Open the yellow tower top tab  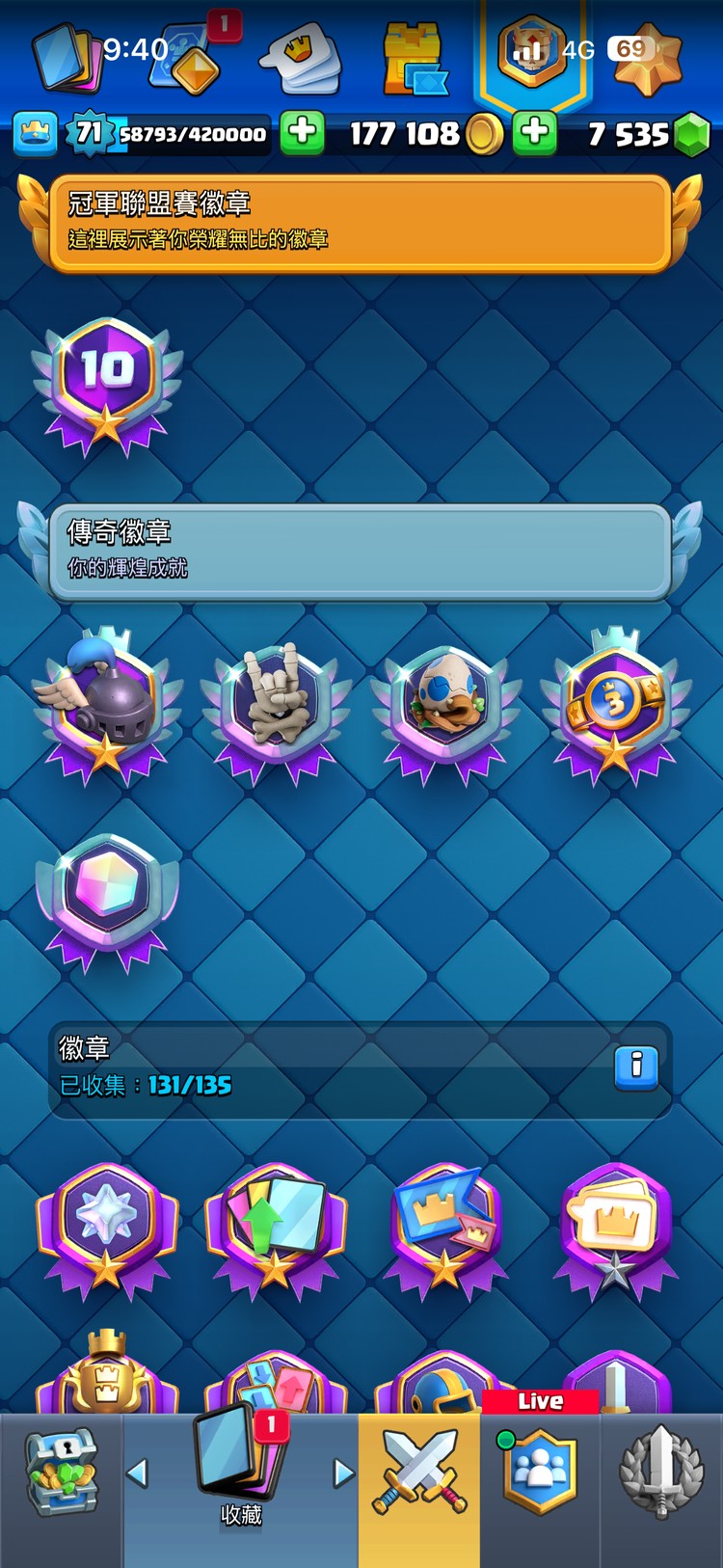(413, 60)
